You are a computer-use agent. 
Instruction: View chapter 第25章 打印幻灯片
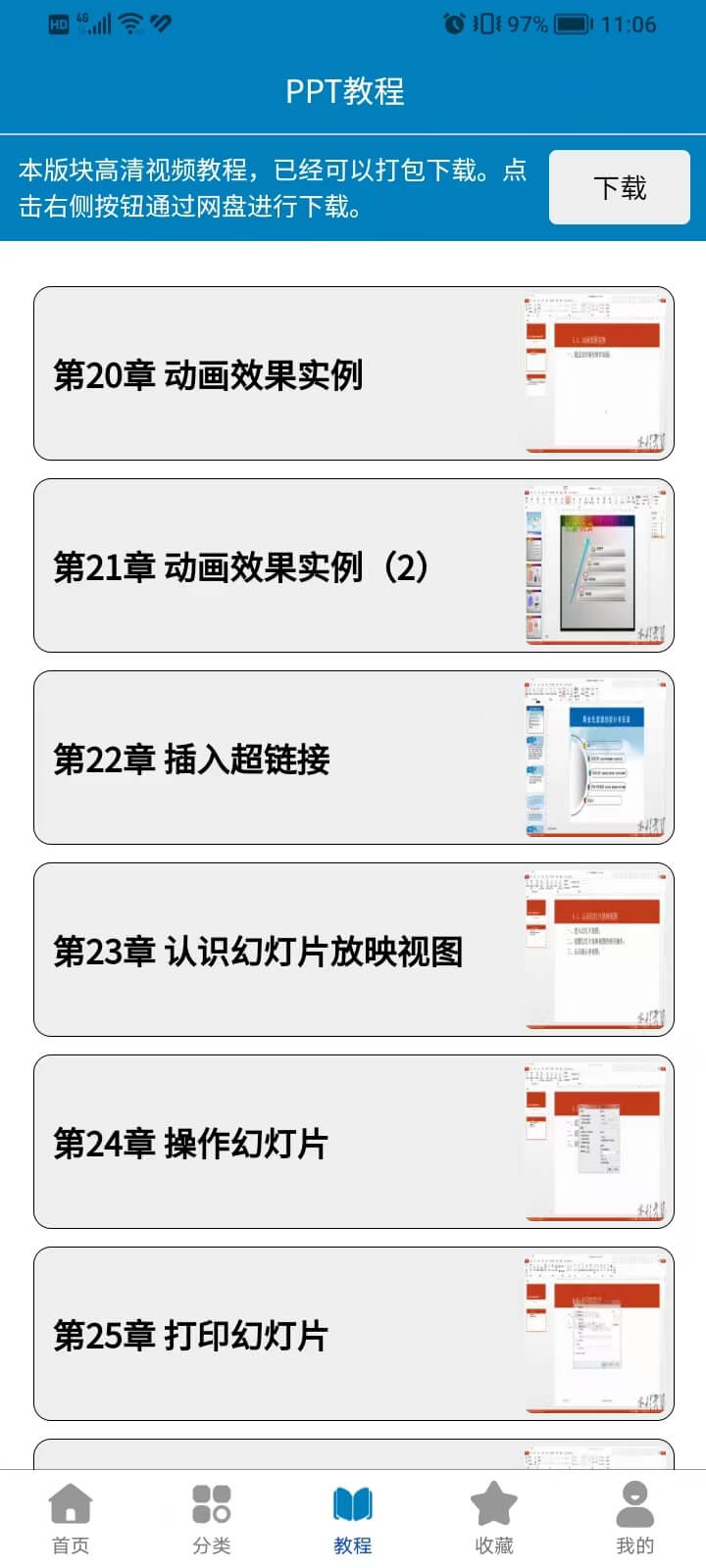pos(353,1334)
